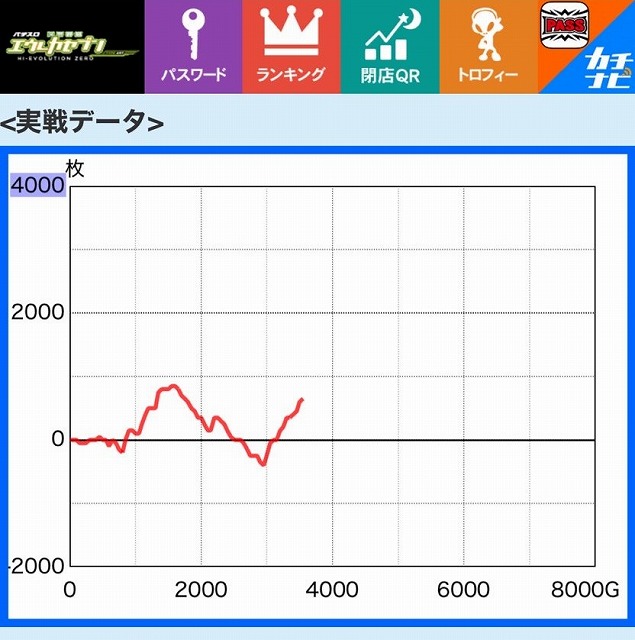Open the パスワード password menu
The height and width of the screenshot is (640, 635).
pos(193,47)
